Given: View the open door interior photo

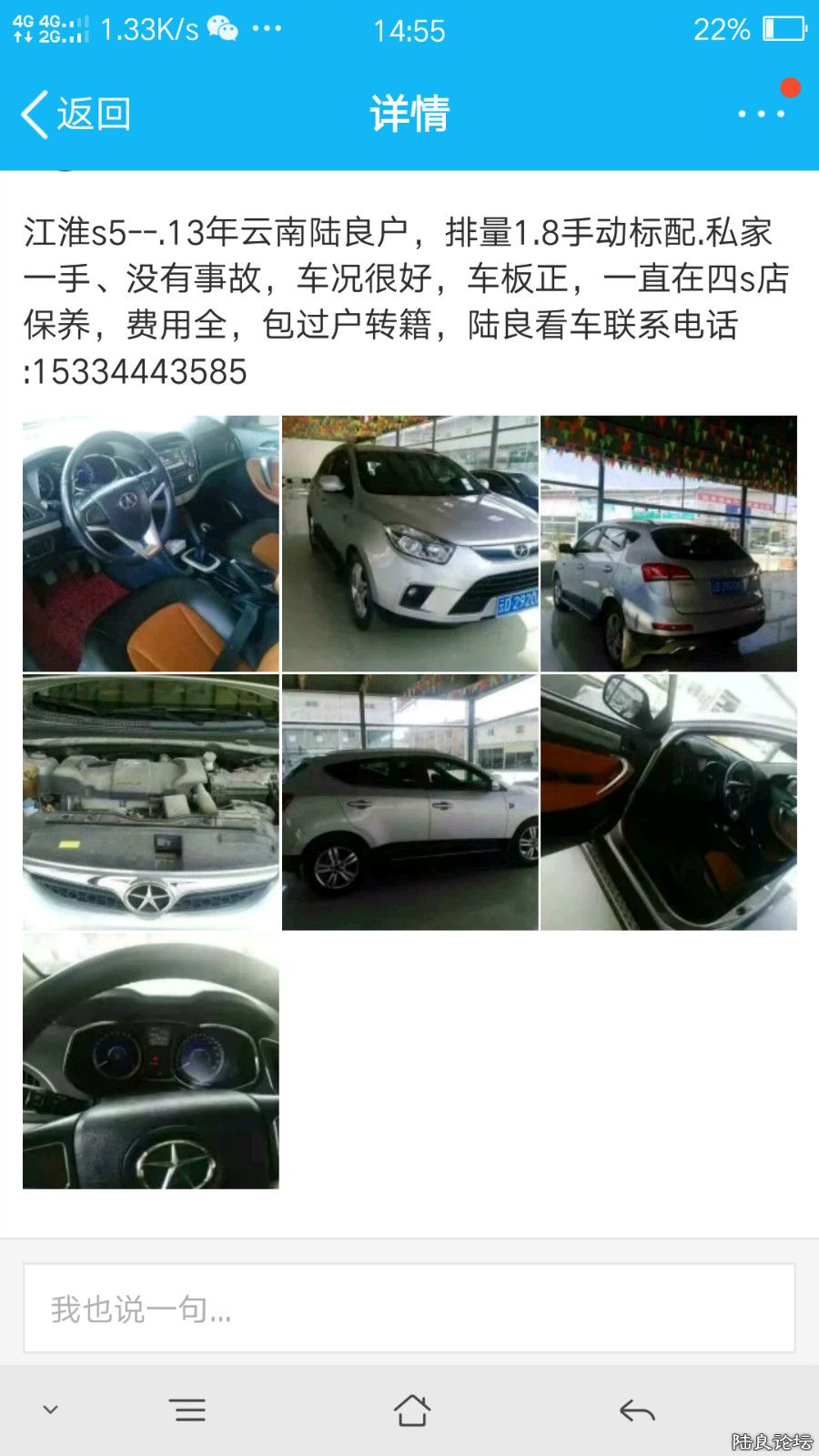Looking at the screenshot, I should click(669, 802).
